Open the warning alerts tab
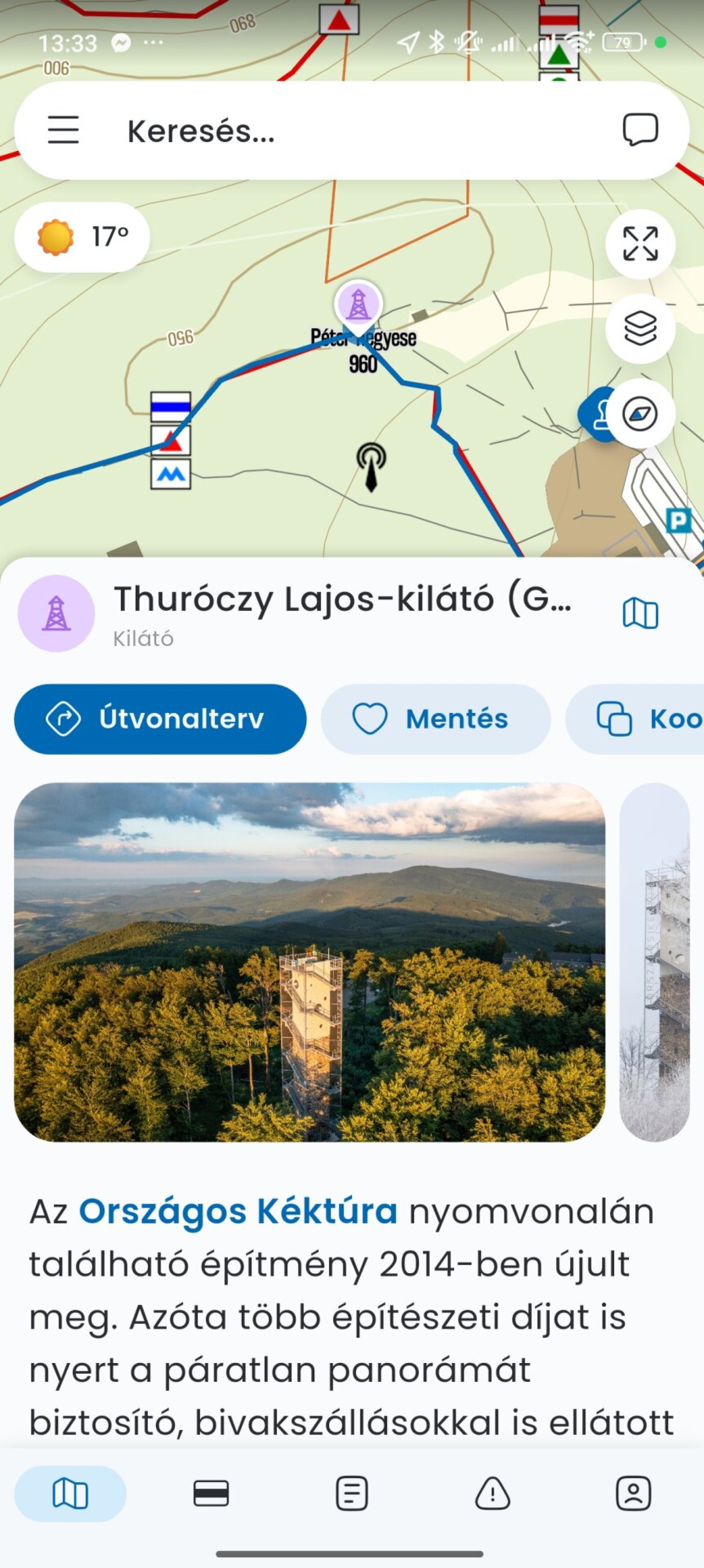 click(x=493, y=1494)
